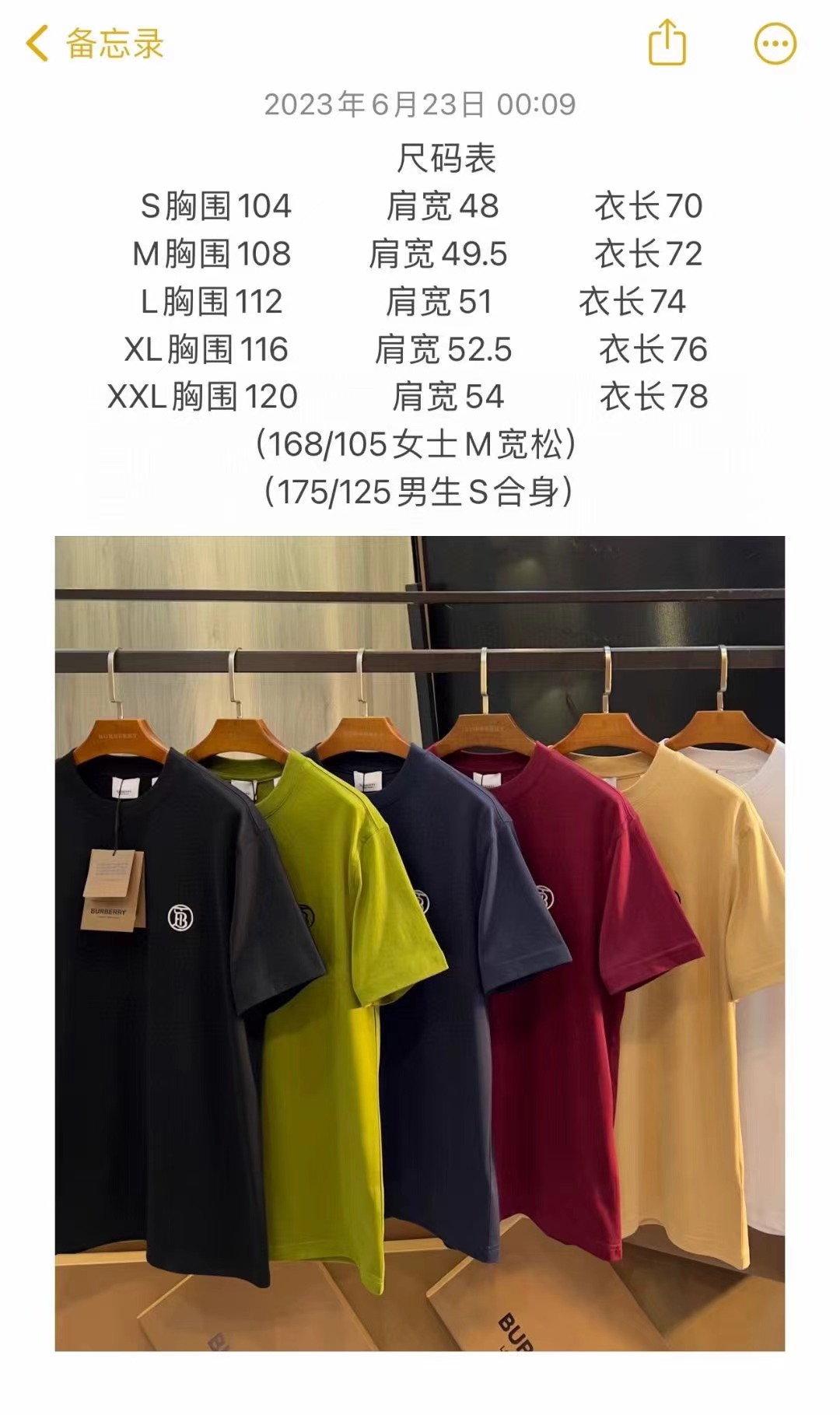Tap the share/export icon
Image resolution: width=840 pixels, height=1415 pixels.
667,41
